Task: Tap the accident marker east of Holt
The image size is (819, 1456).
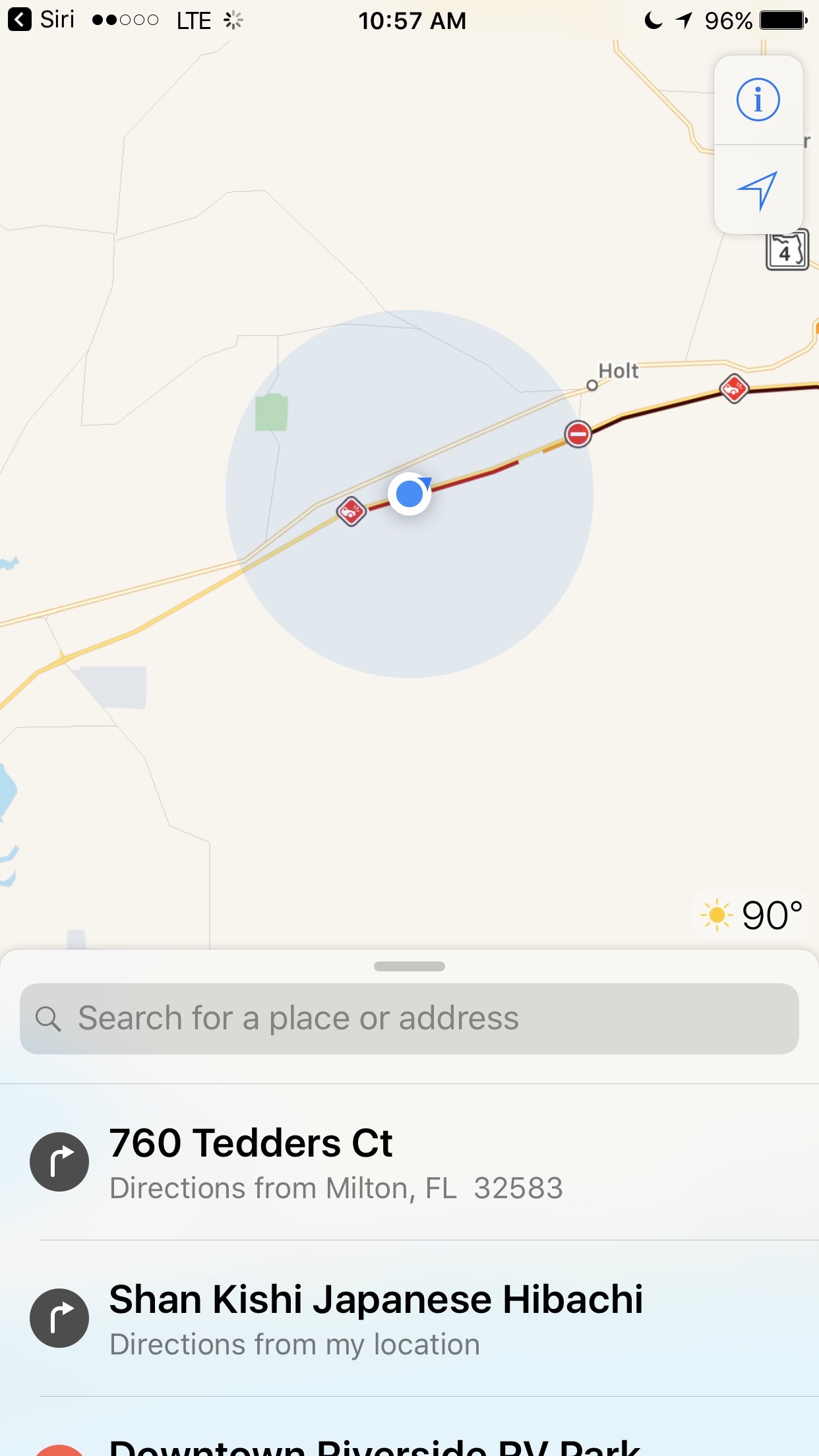Action: pyautogui.click(x=734, y=388)
